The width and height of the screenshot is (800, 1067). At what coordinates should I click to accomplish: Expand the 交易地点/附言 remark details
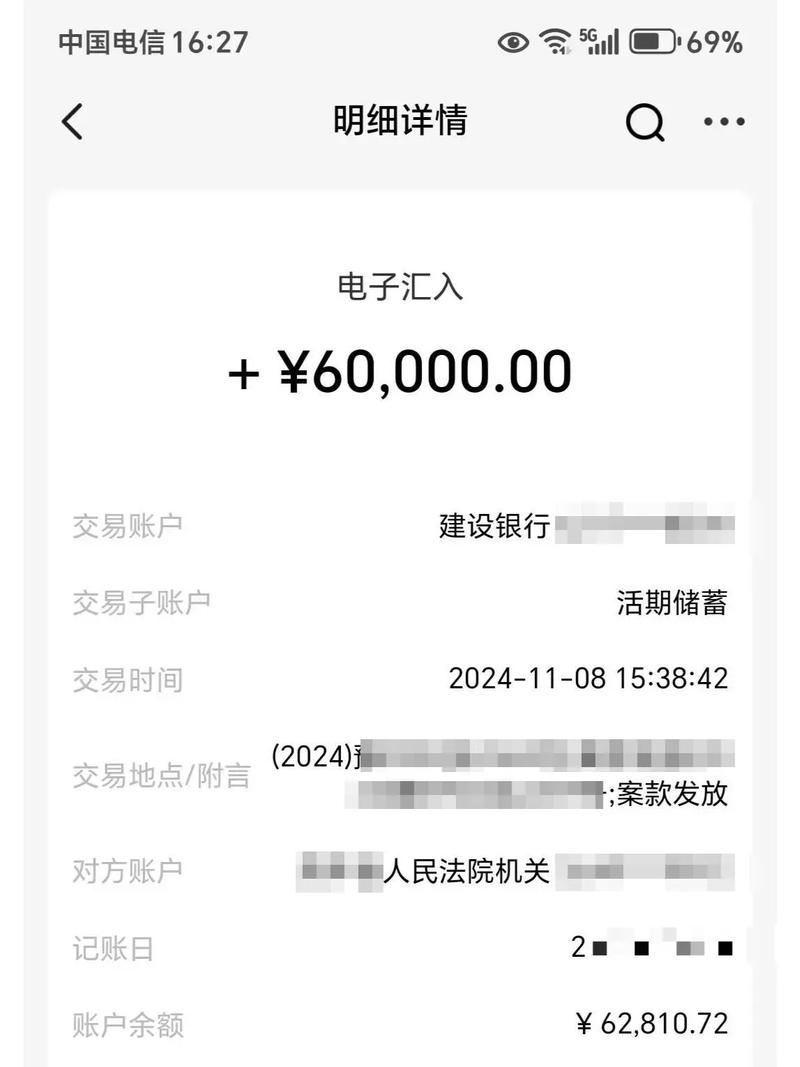500,775
